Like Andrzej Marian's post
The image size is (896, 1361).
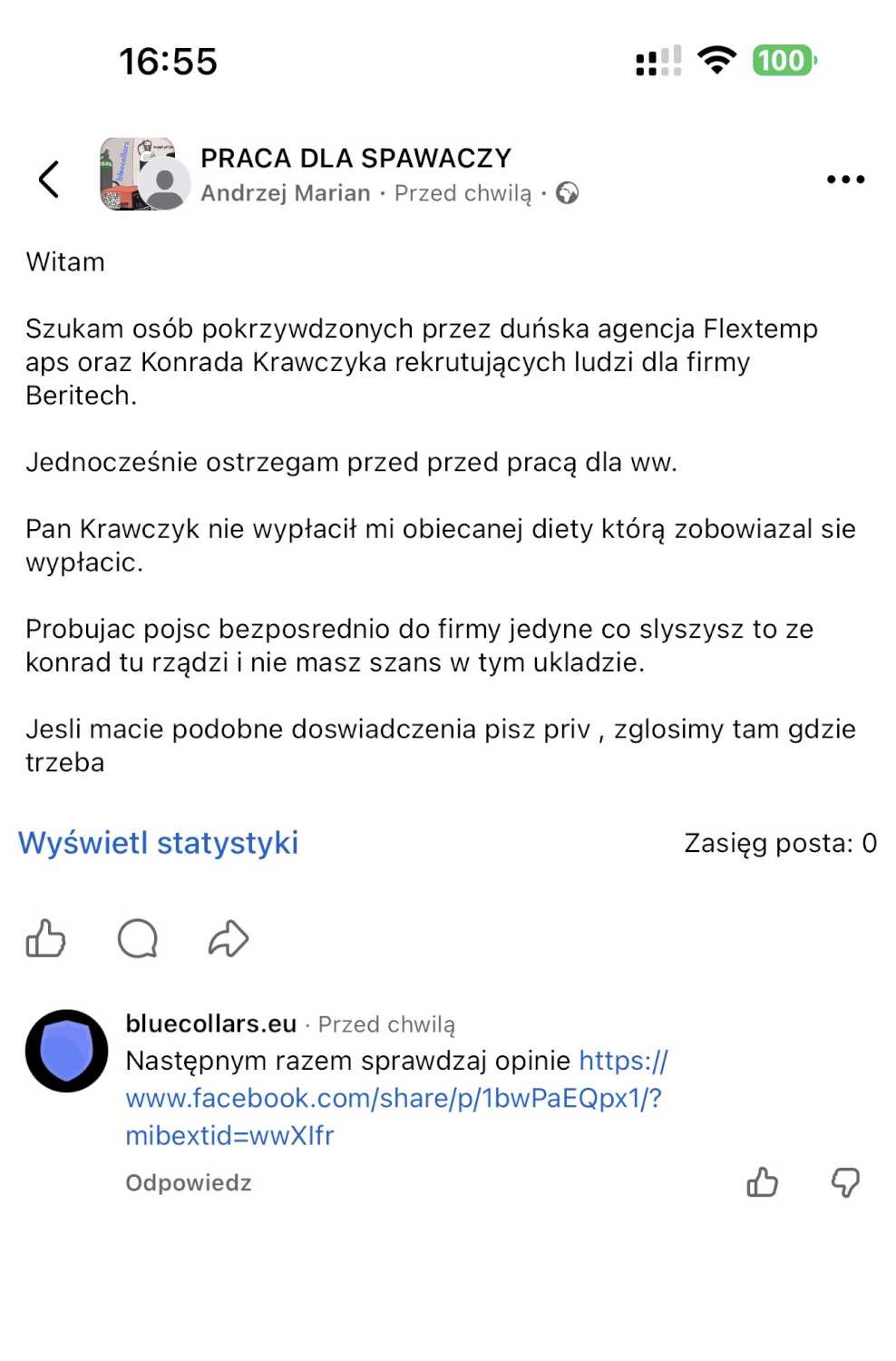(x=45, y=938)
